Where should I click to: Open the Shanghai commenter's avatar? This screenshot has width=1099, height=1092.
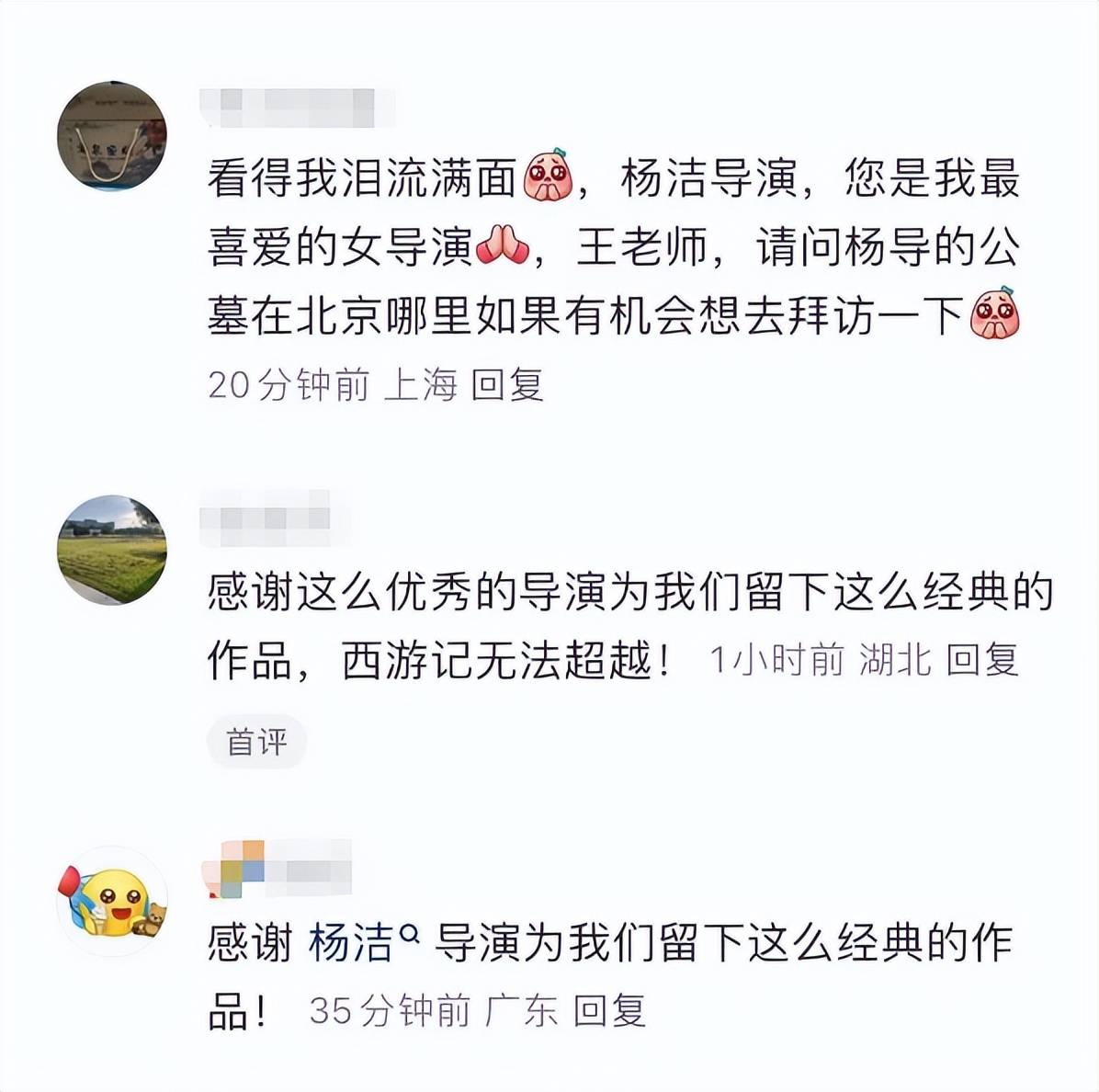coord(112,136)
